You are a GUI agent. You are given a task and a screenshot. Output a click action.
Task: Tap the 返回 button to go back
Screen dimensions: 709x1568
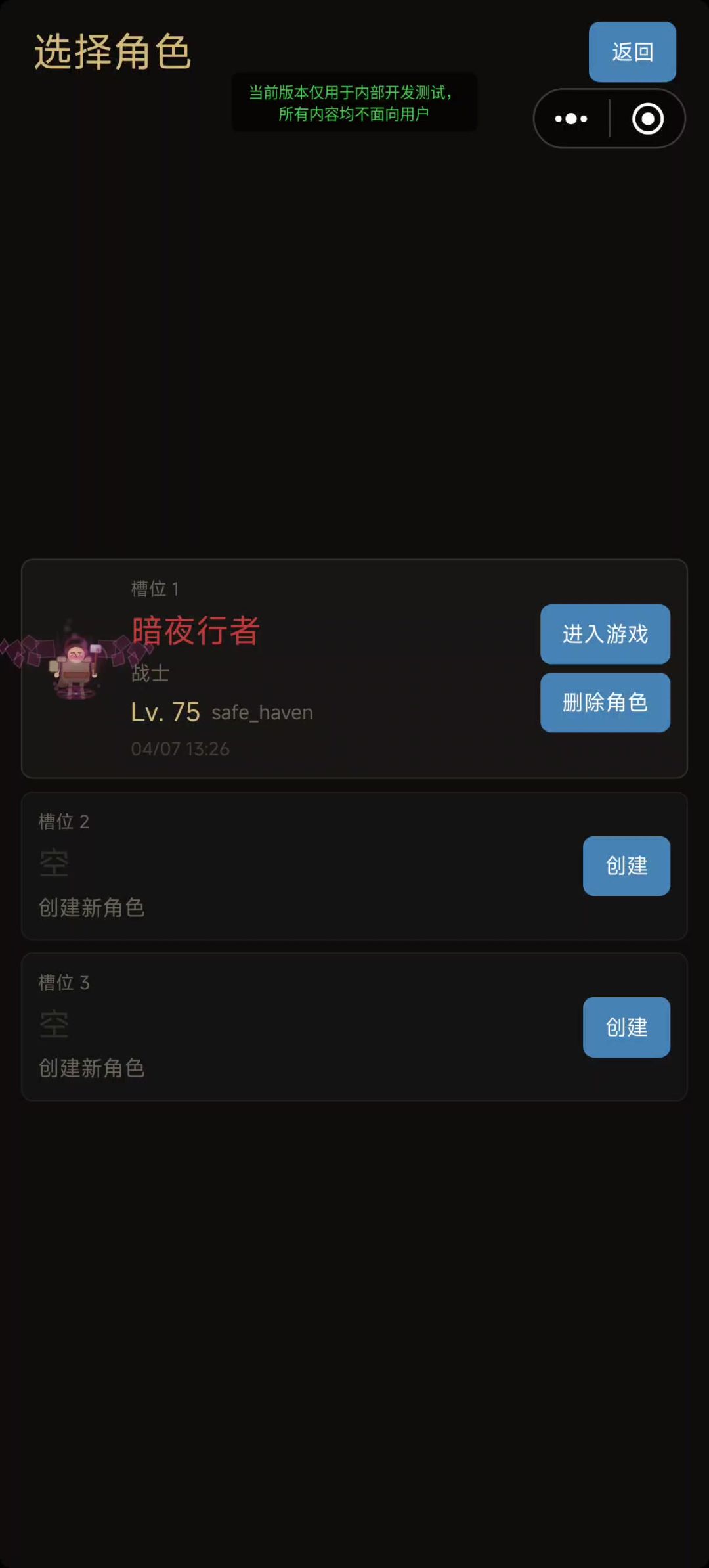coord(632,52)
